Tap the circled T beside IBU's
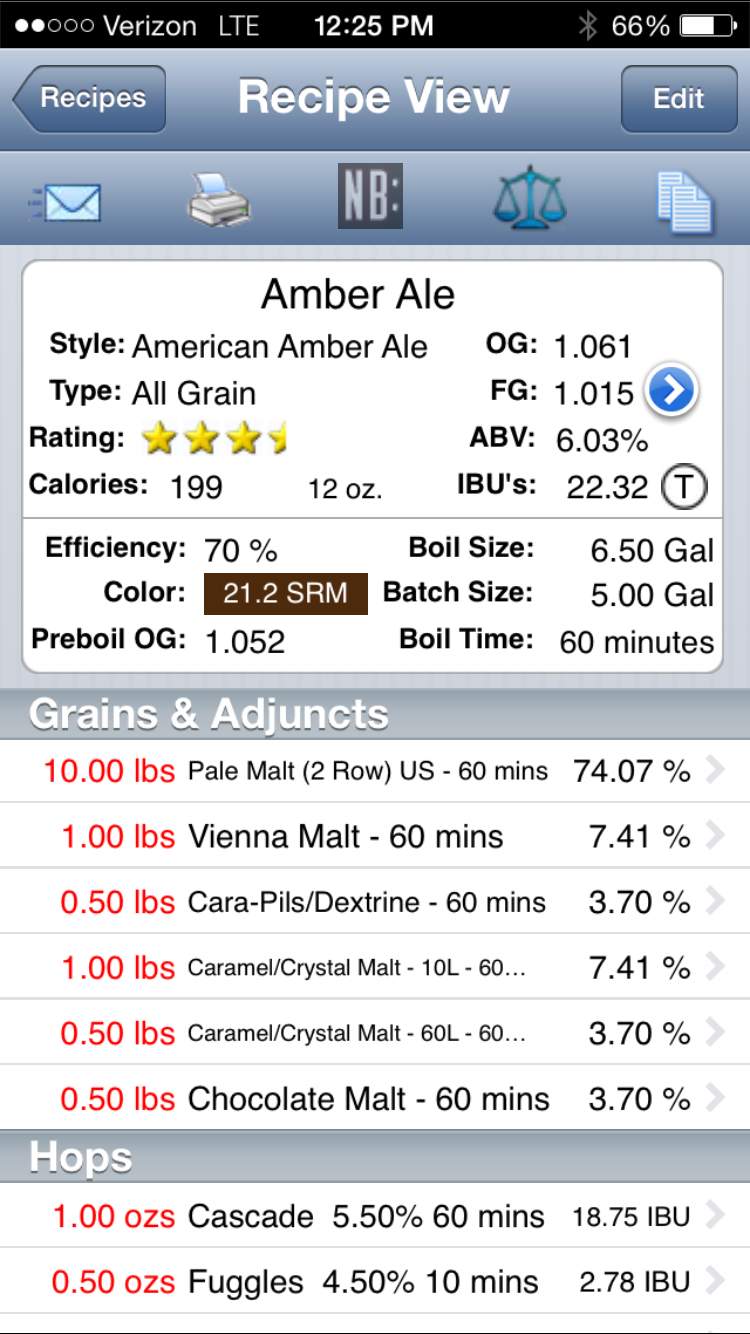The height and width of the screenshot is (1334, 750). (x=684, y=487)
